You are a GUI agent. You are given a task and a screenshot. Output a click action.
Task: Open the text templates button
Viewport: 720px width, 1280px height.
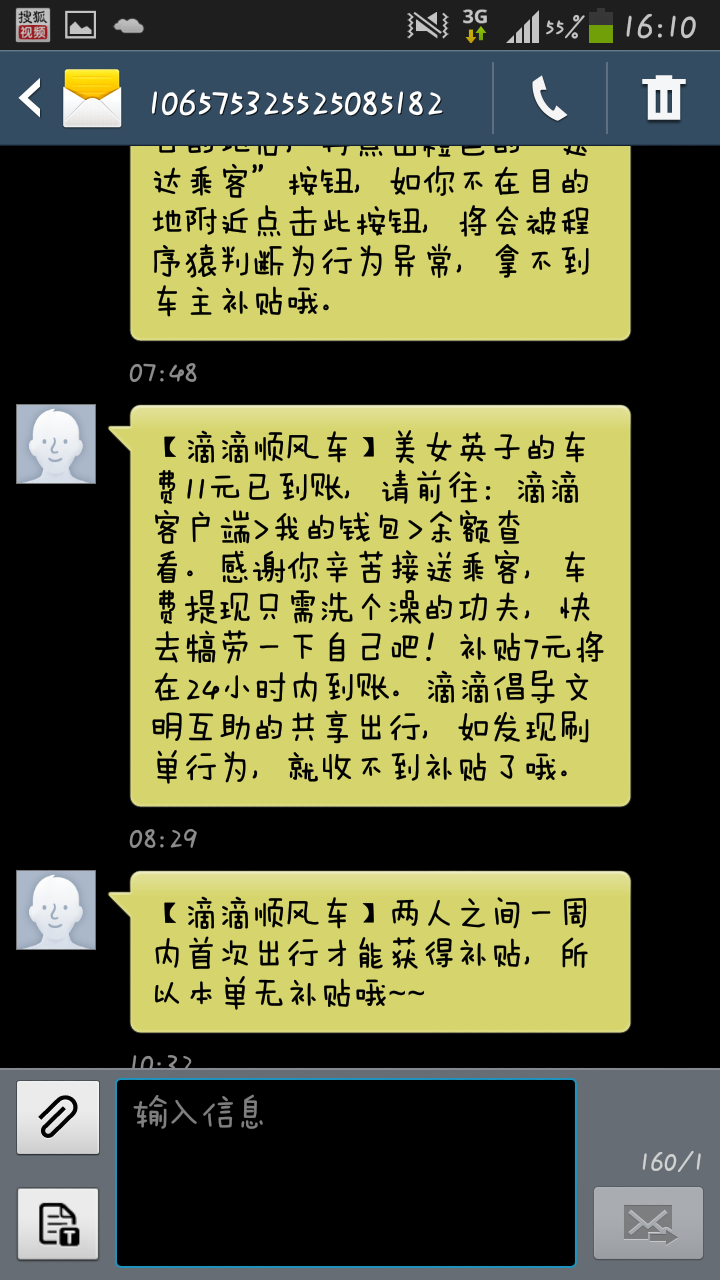58,1224
